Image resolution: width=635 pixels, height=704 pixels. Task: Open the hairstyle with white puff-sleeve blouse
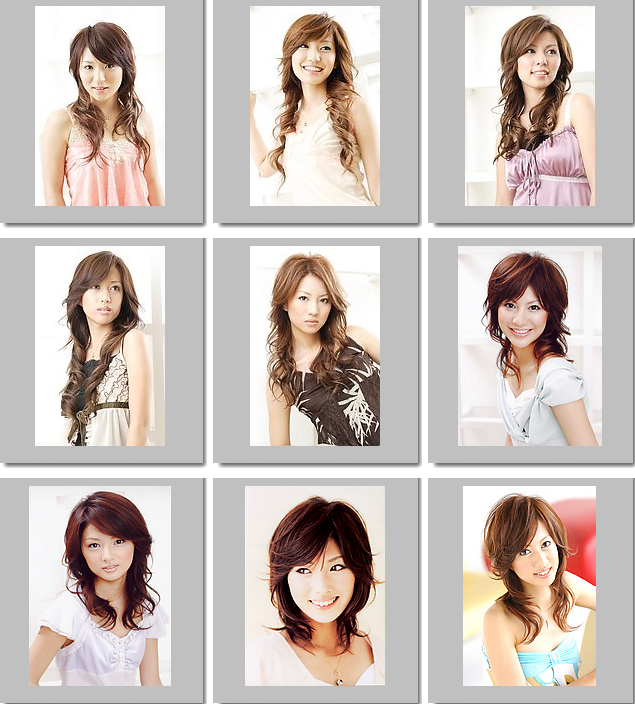tap(100, 586)
